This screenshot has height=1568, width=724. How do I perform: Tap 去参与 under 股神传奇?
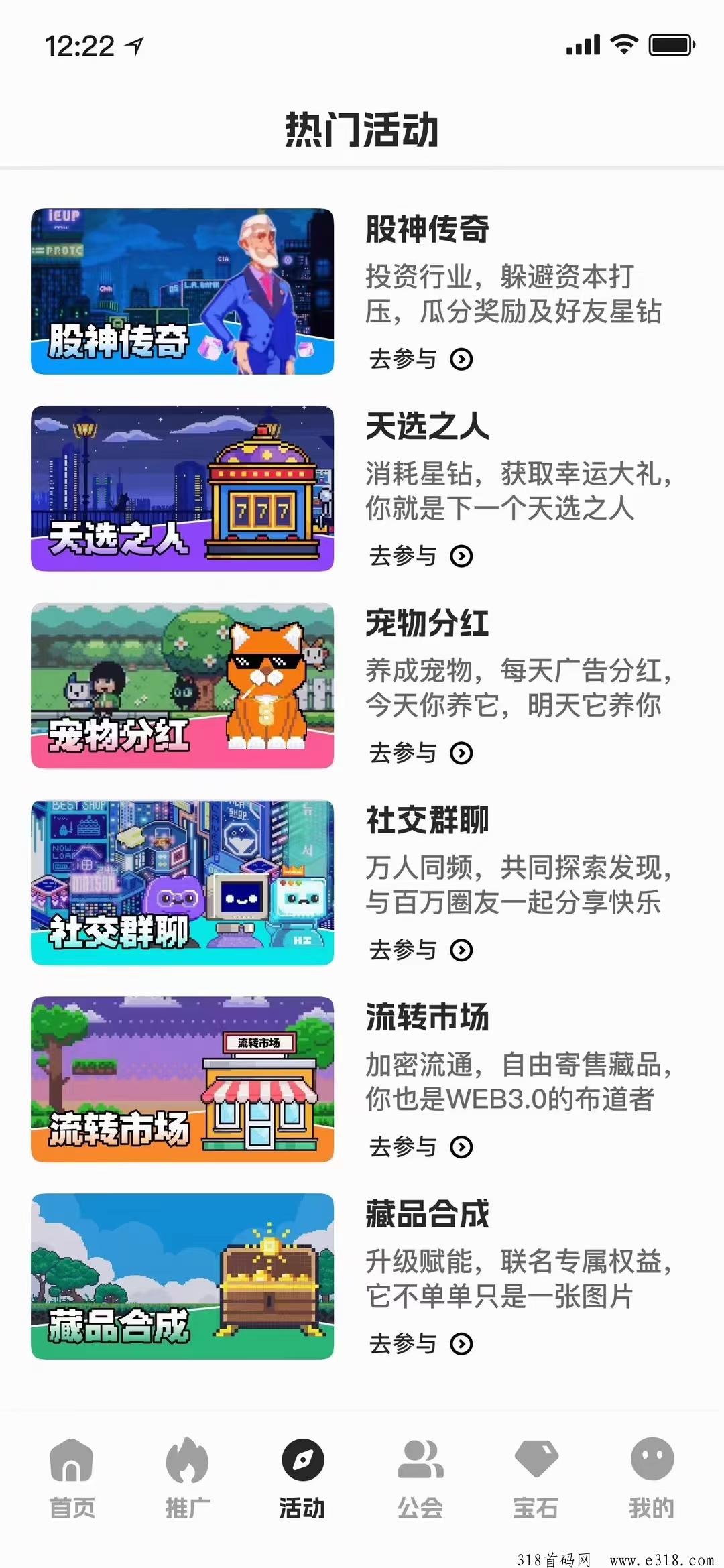coord(421,359)
